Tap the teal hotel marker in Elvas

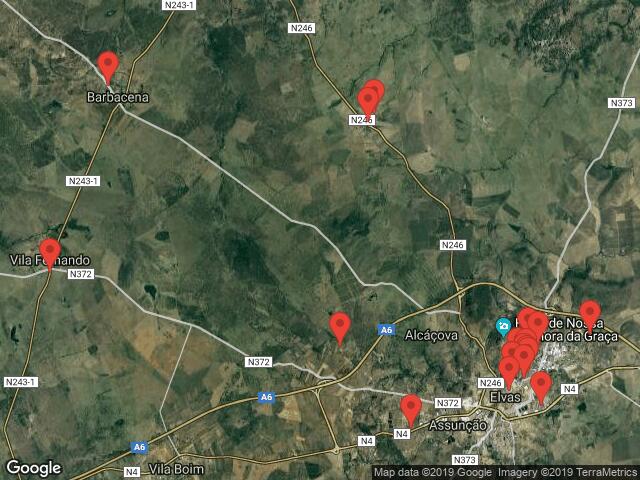[503, 326]
